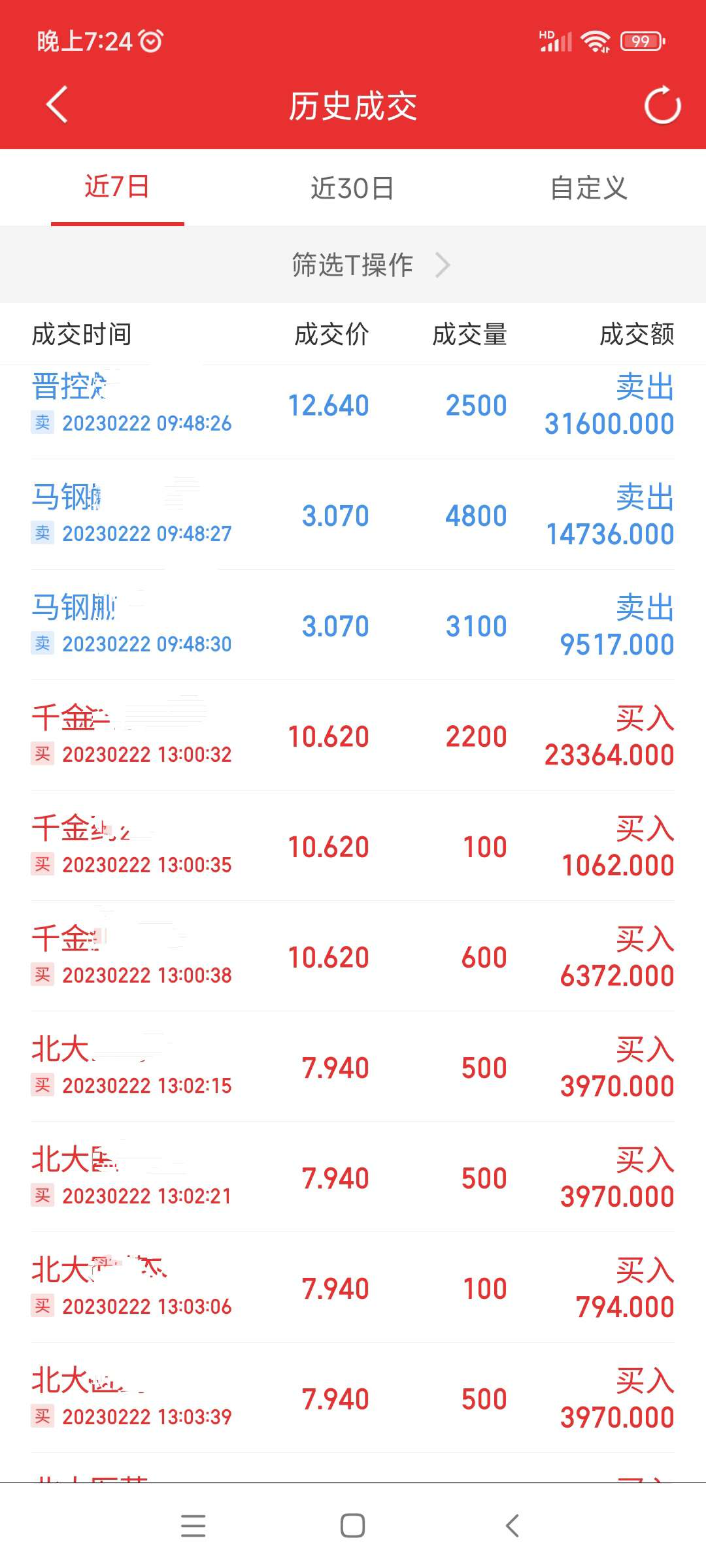The image size is (706, 1568).
Task: Select the 近7日 tab
Action: click(x=118, y=187)
